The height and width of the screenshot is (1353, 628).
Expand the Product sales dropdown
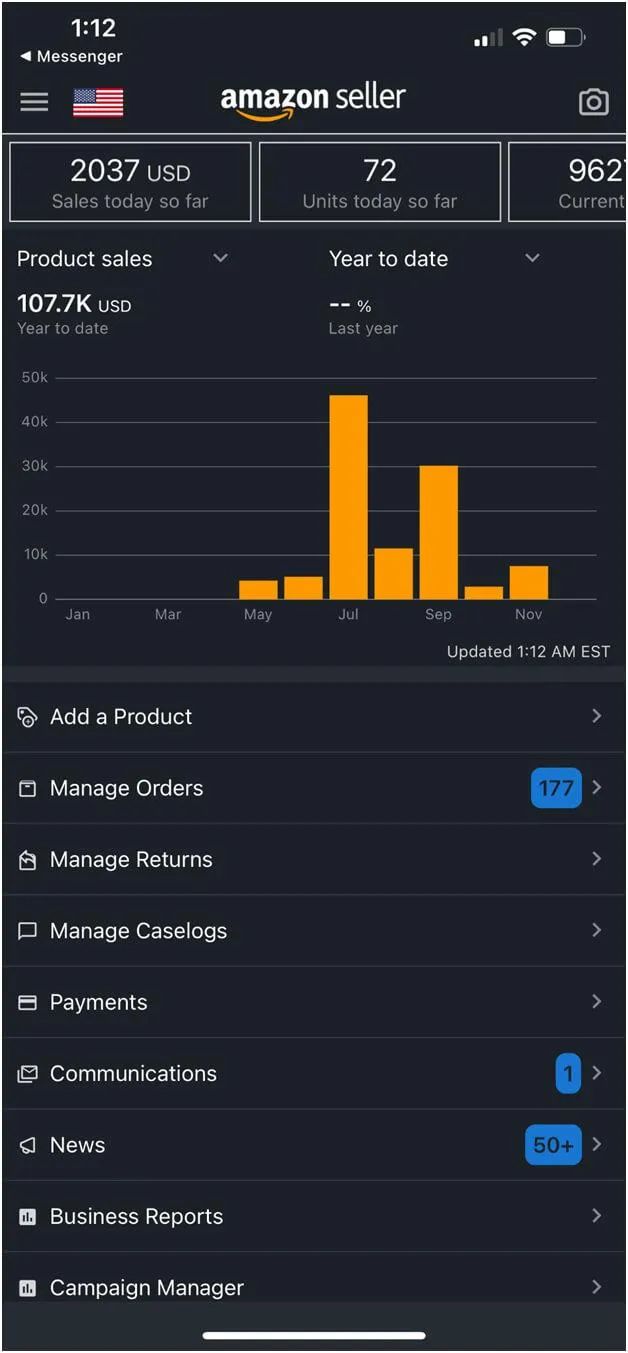(123, 259)
